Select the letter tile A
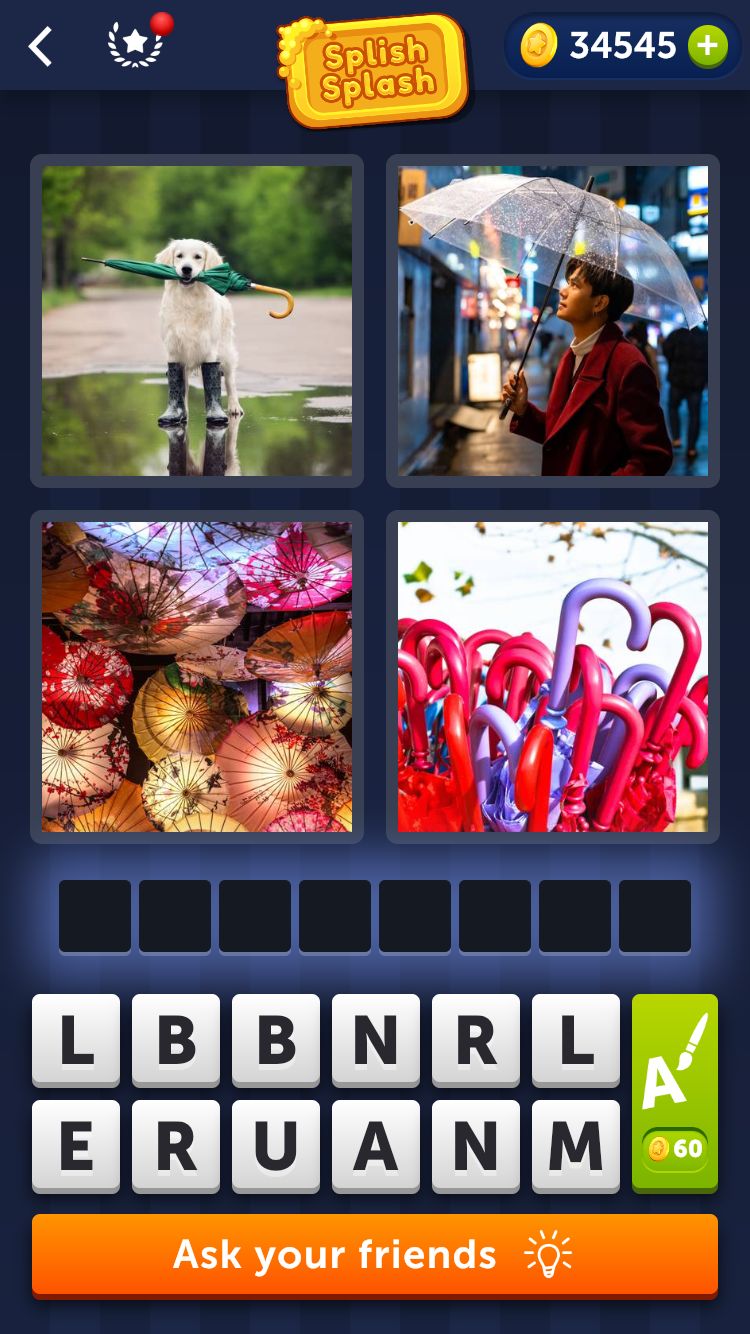The width and height of the screenshot is (750, 1334). 376,1146
